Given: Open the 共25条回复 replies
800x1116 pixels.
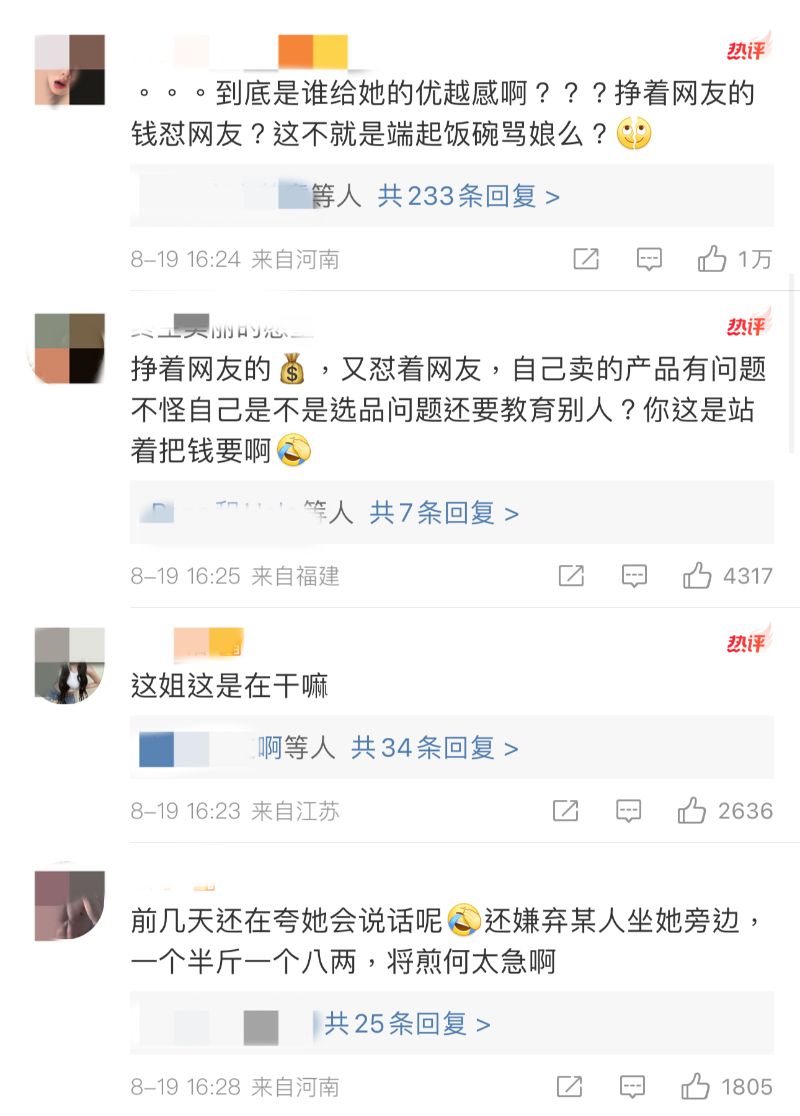Looking at the screenshot, I should tap(407, 1024).
